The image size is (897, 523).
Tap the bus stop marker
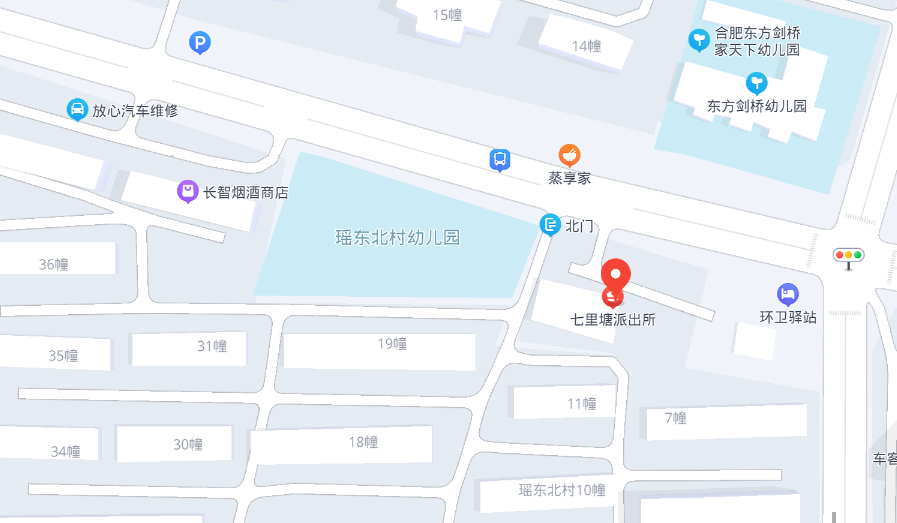500,159
